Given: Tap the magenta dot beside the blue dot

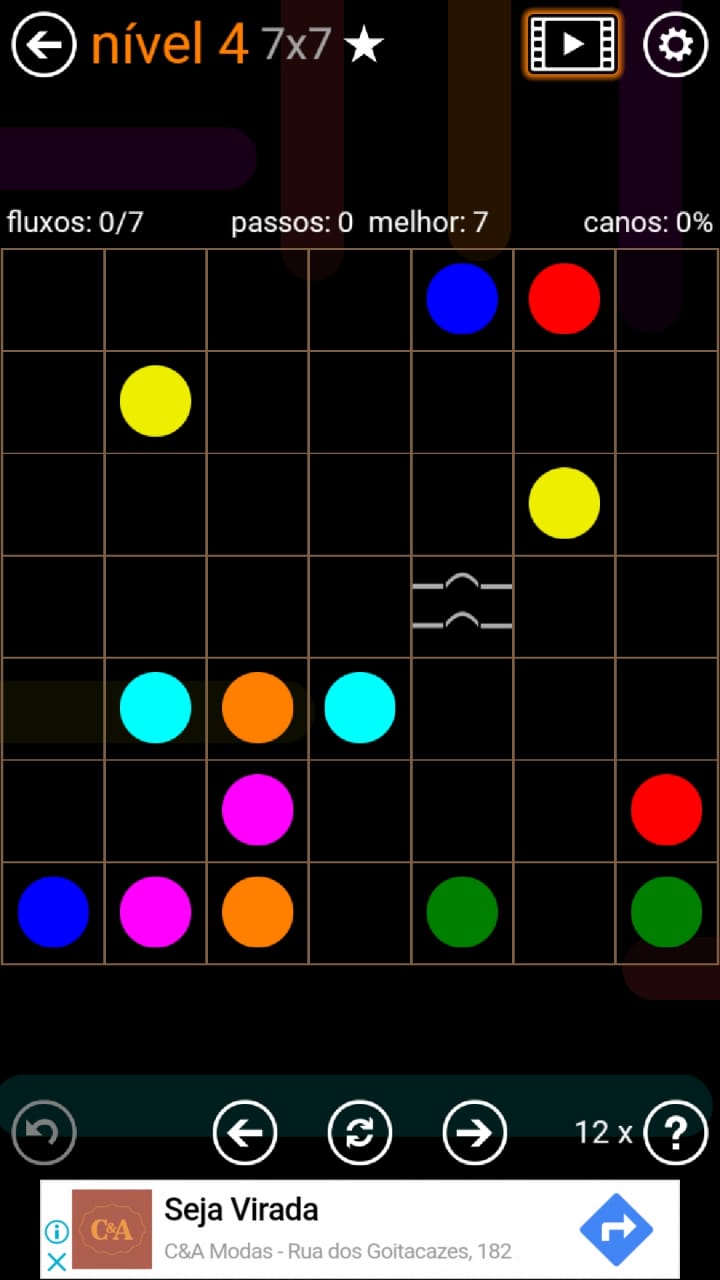Looking at the screenshot, I should (x=155, y=912).
